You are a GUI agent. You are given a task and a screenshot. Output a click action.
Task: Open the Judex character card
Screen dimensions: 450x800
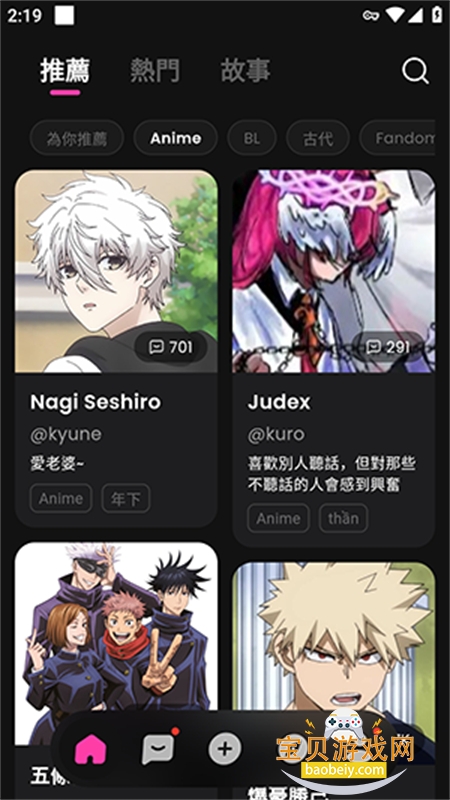point(334,358)
